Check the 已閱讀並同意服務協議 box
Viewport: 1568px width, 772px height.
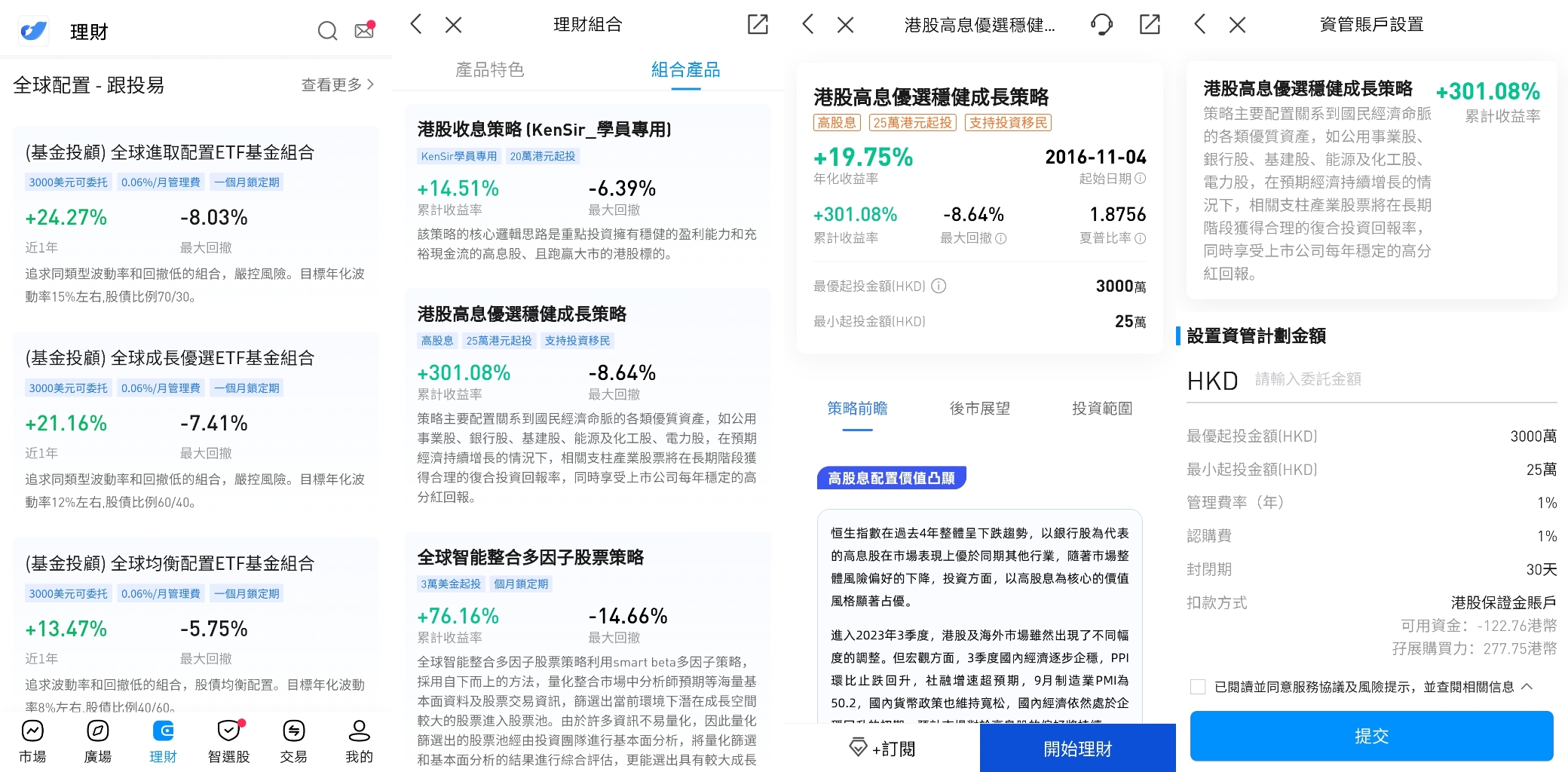(x=1197, y=687)
